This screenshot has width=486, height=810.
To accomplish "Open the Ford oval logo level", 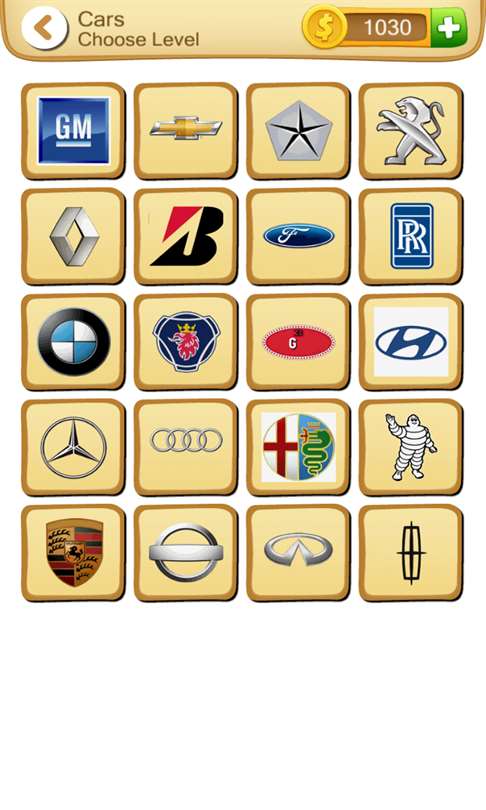I will pyautogui.click(x=298, y=237).
